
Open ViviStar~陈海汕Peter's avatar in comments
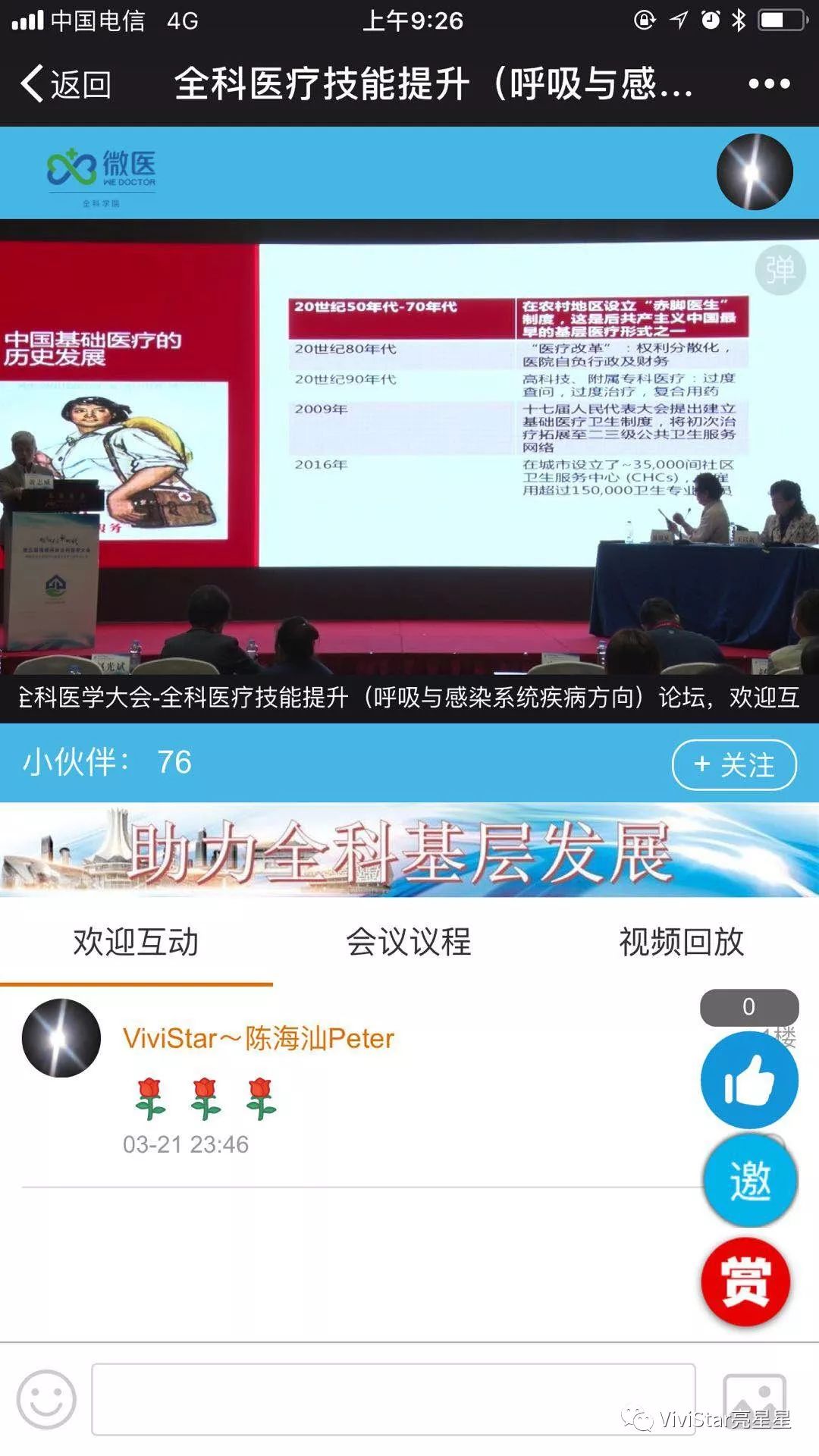61,1038
